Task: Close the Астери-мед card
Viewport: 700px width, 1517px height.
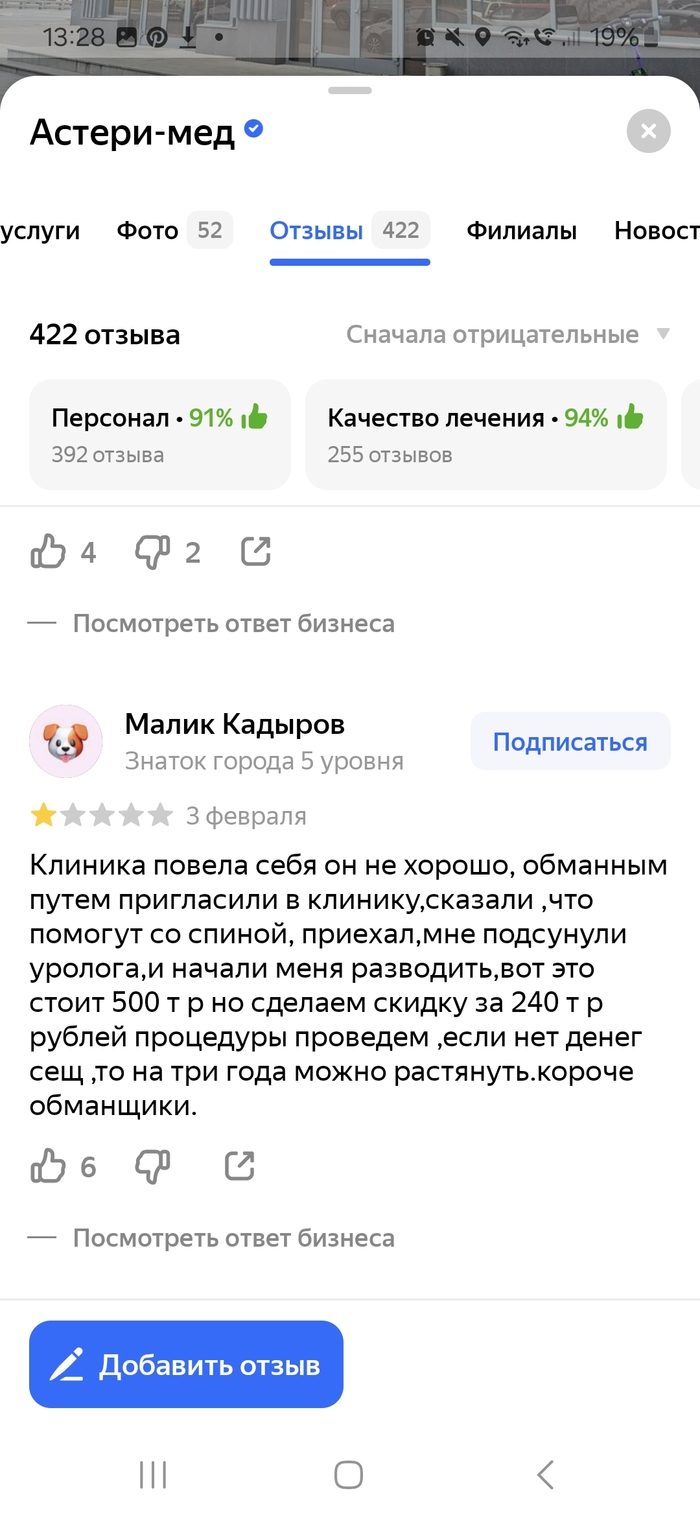Action: 648,131
